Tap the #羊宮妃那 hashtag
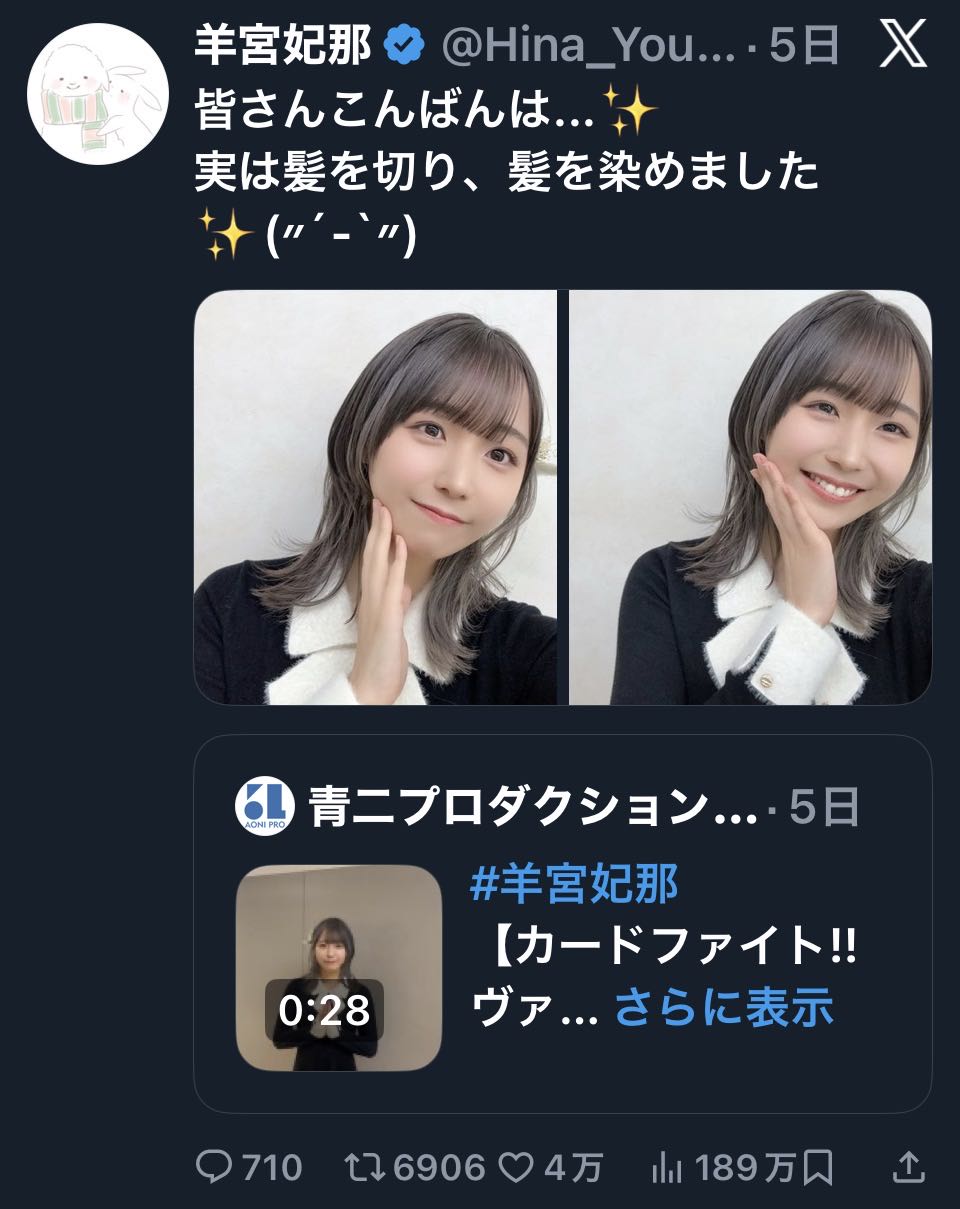The image size is (960, 1209). (574, 885)
